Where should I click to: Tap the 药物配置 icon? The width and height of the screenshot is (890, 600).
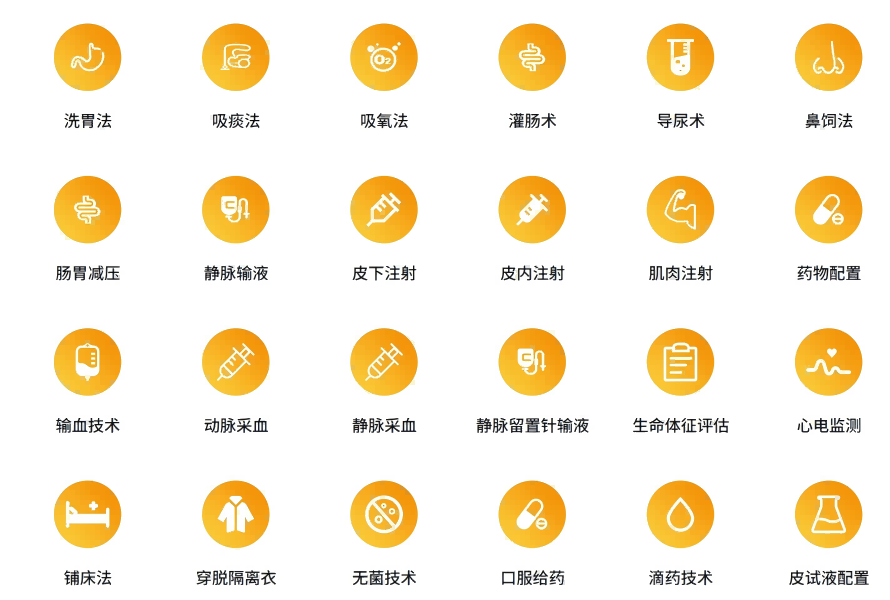point(828,210)
